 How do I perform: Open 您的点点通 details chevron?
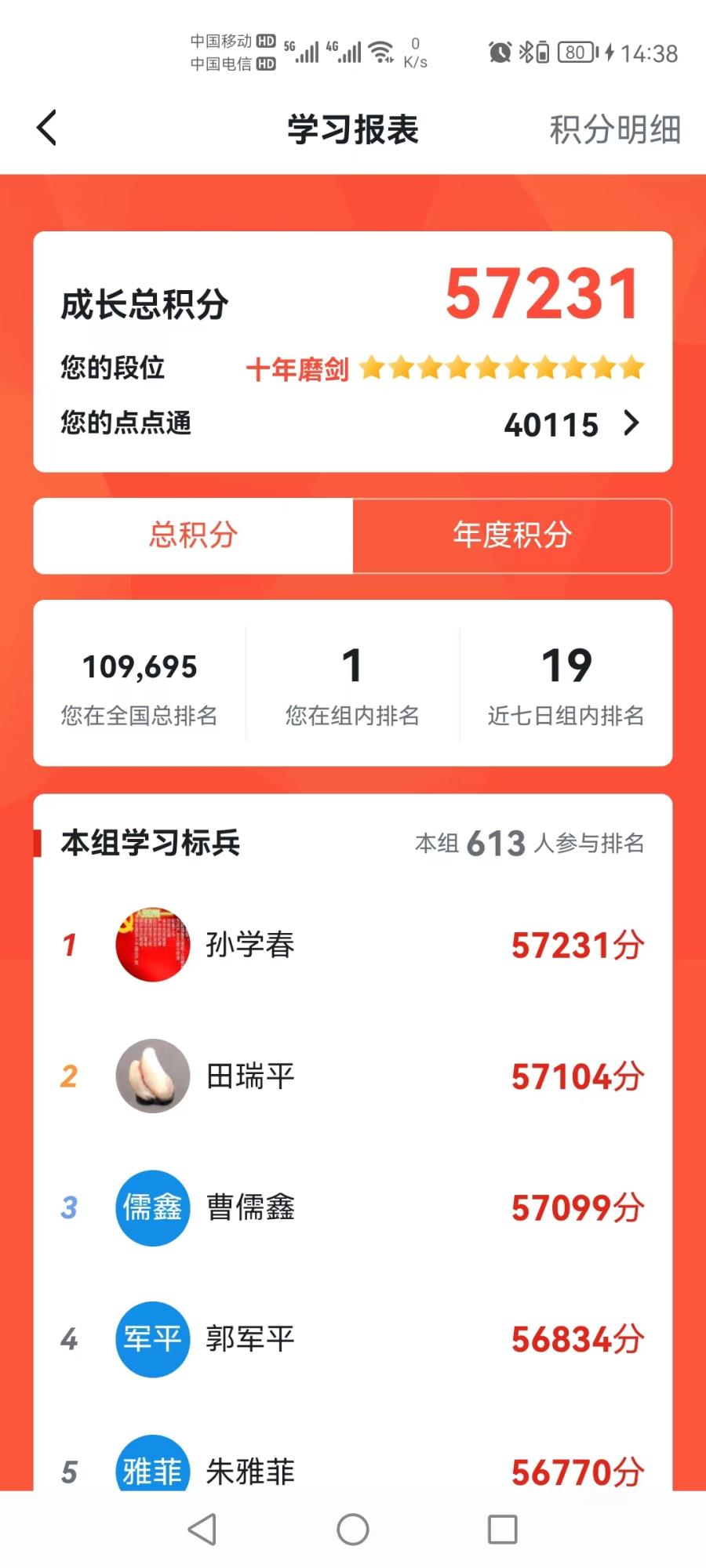coord(631,423)
